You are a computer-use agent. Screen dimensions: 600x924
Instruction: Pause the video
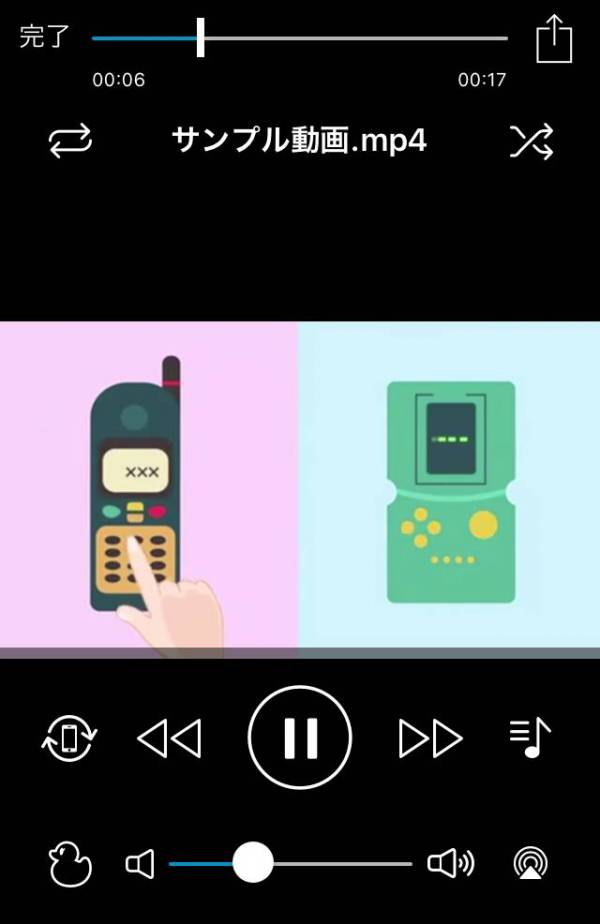300,738
